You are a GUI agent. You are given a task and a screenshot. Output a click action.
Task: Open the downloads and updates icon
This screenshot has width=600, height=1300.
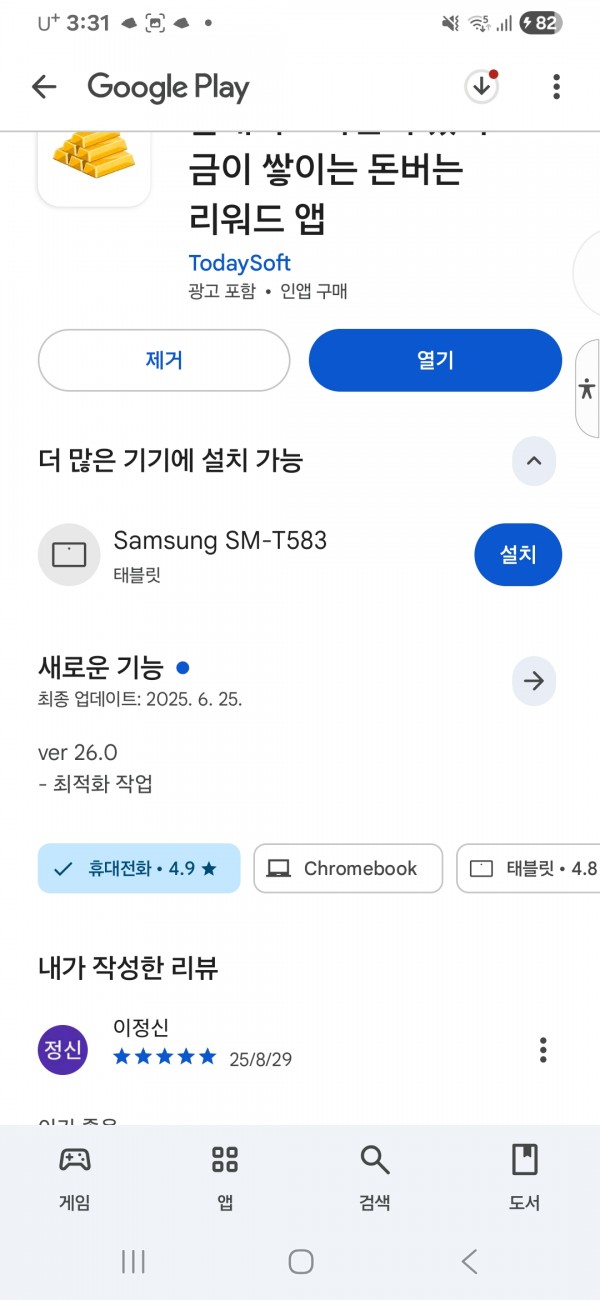coord(481,87)
